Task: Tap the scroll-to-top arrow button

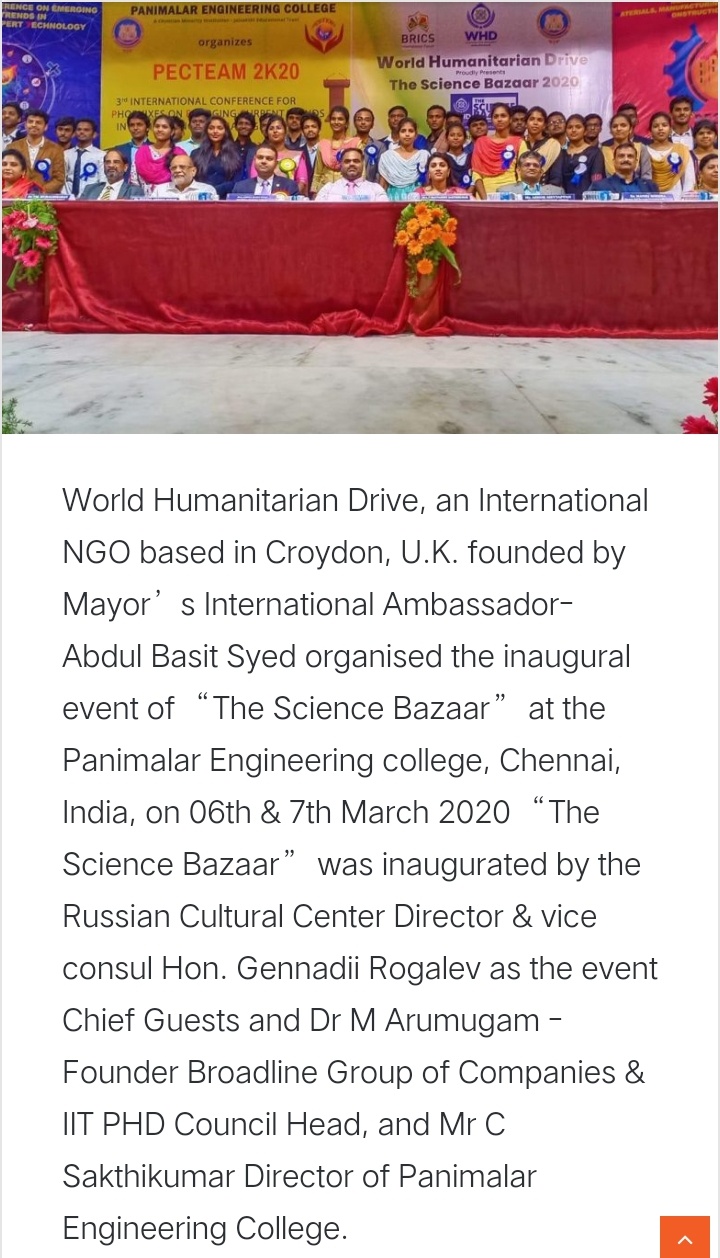Action: [685, 1238]
